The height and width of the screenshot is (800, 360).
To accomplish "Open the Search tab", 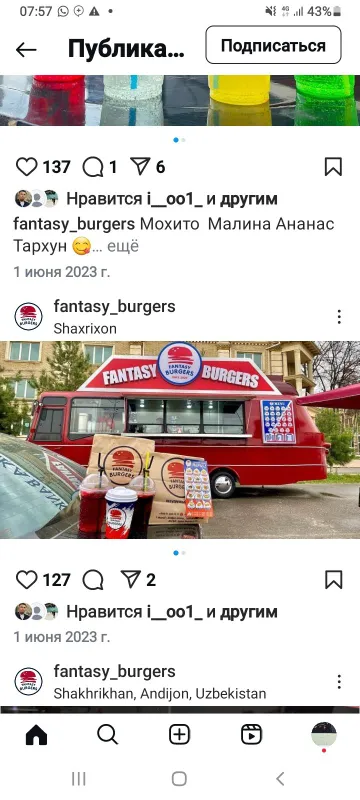I will (108, 735).
